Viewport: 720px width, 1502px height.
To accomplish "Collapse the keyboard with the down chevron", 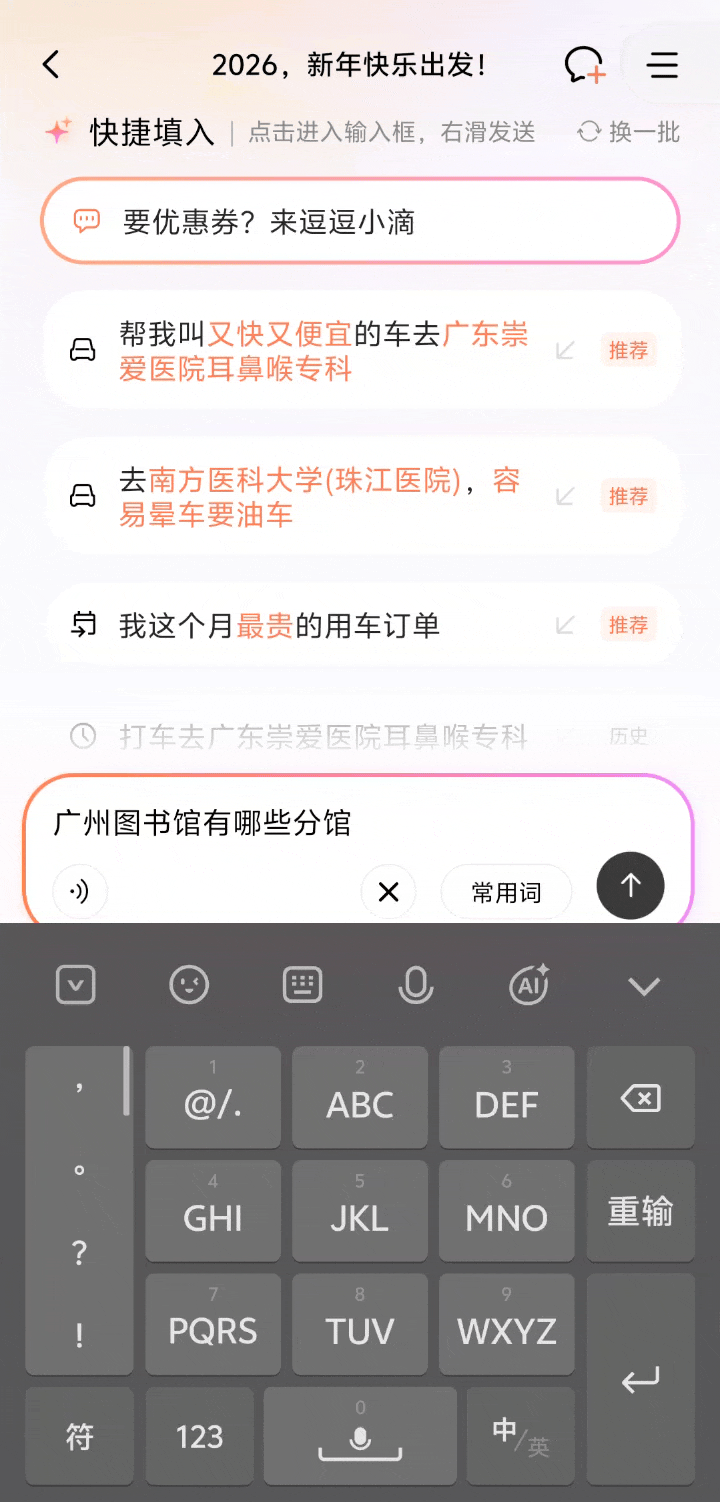I will 643,986.
